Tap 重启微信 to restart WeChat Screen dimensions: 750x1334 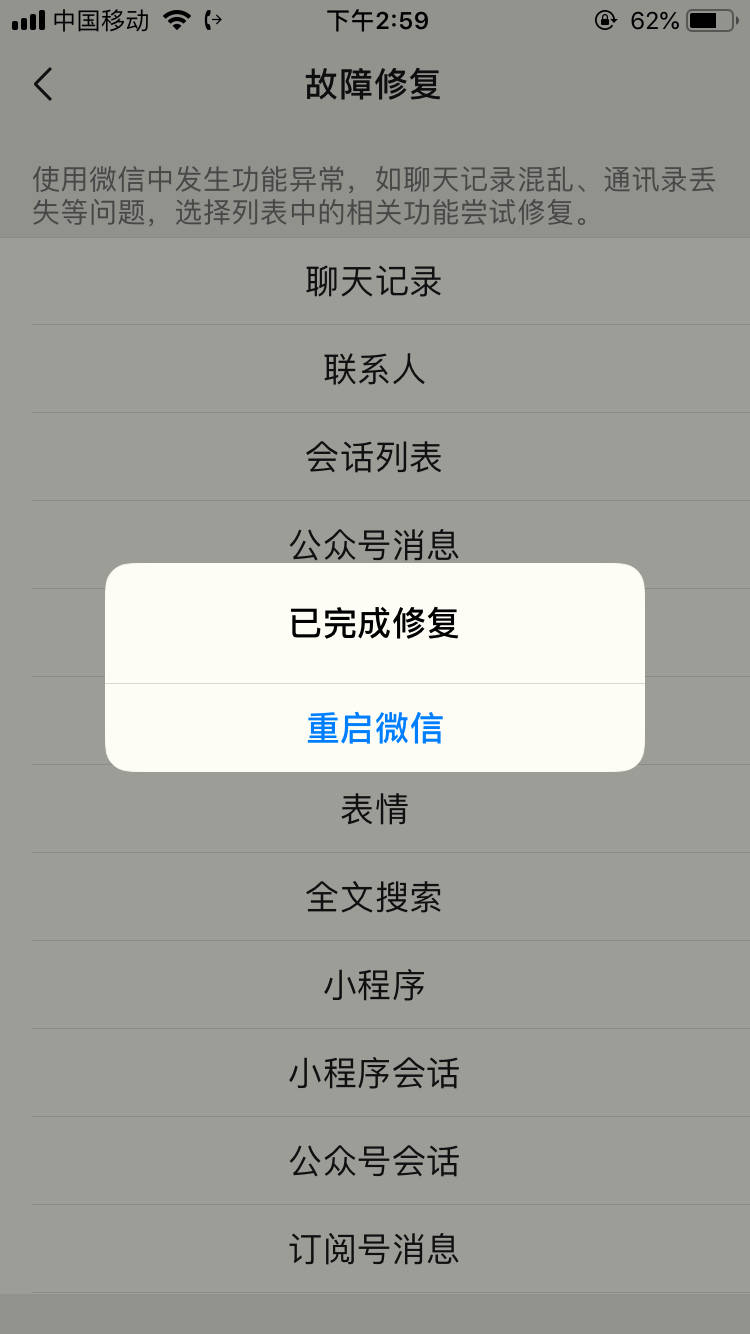coord(375,728)
